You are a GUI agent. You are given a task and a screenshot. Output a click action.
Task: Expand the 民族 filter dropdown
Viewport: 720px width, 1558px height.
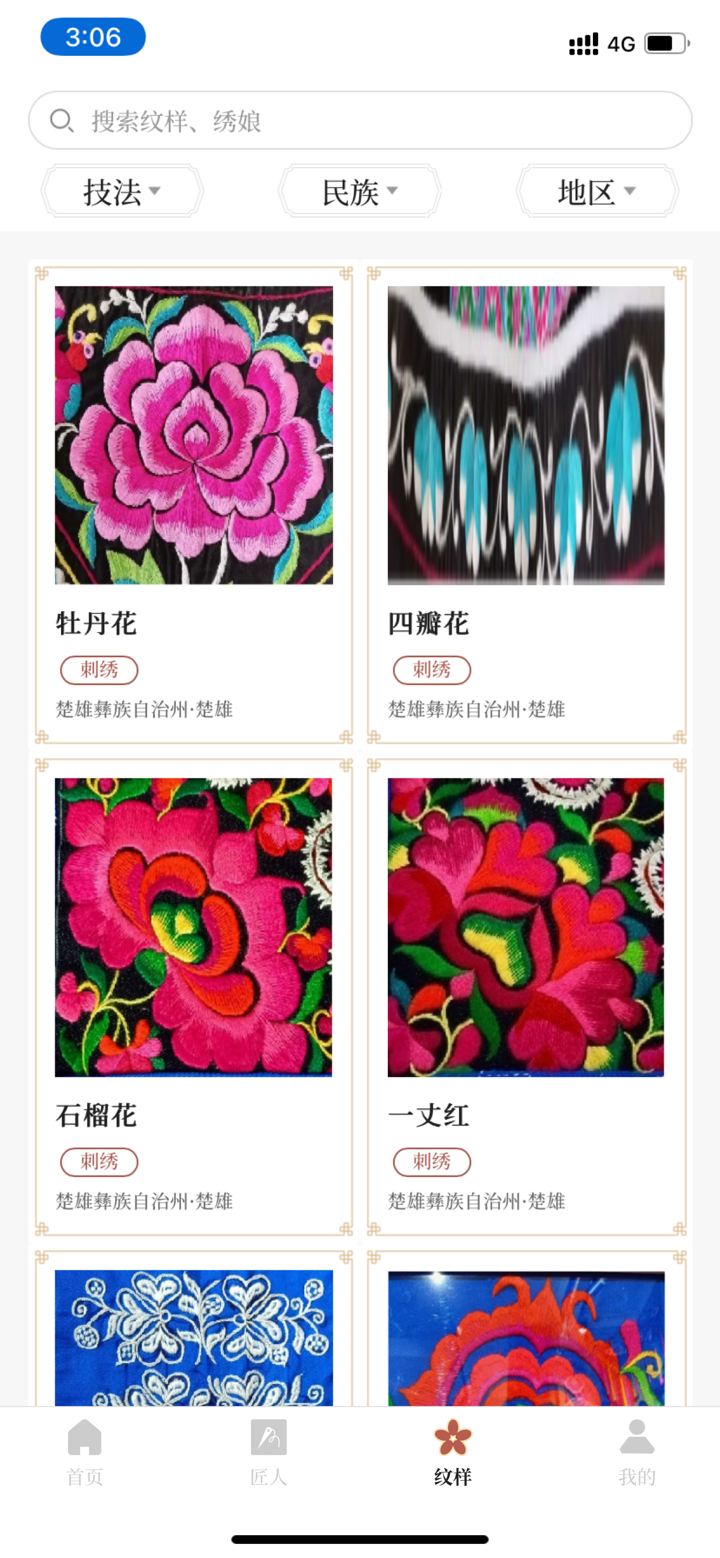(x=359, y=189)
